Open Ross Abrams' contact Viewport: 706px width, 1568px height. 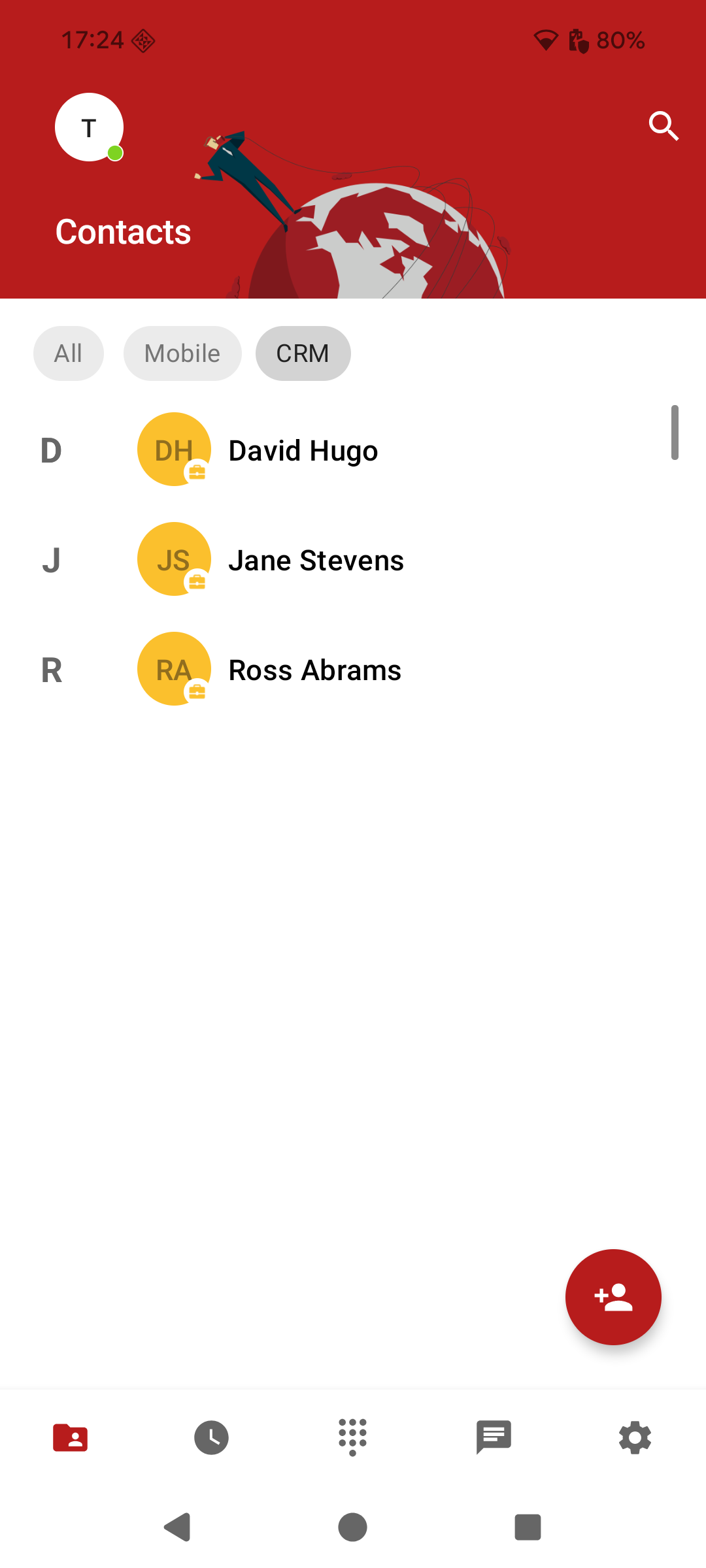pos(314,670)
